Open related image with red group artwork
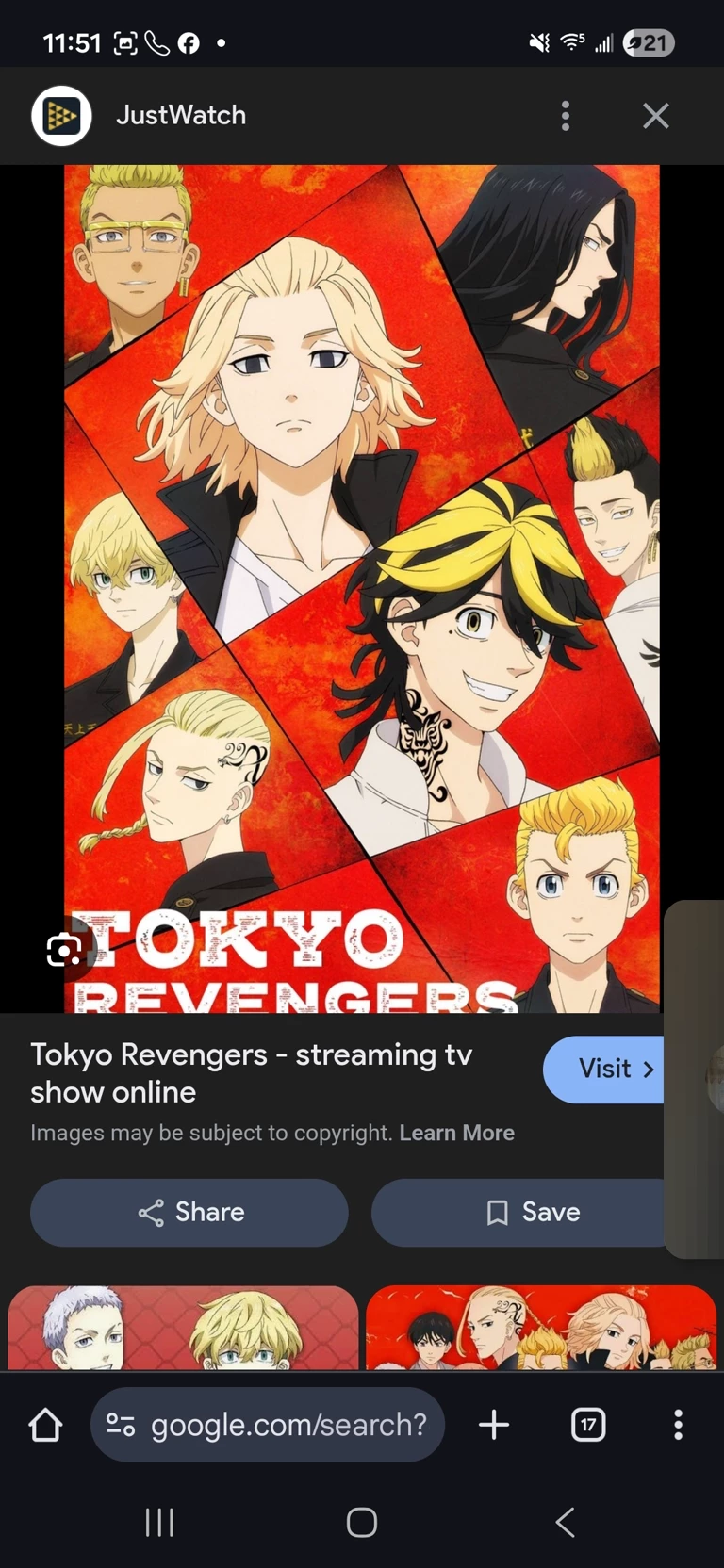 click(541, 1327)
